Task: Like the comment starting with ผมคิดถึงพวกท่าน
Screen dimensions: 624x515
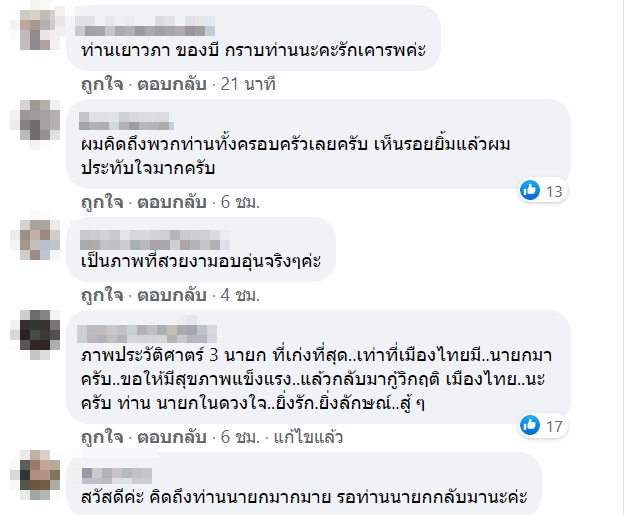Action: pyautogui.click(x=100, y=201)
